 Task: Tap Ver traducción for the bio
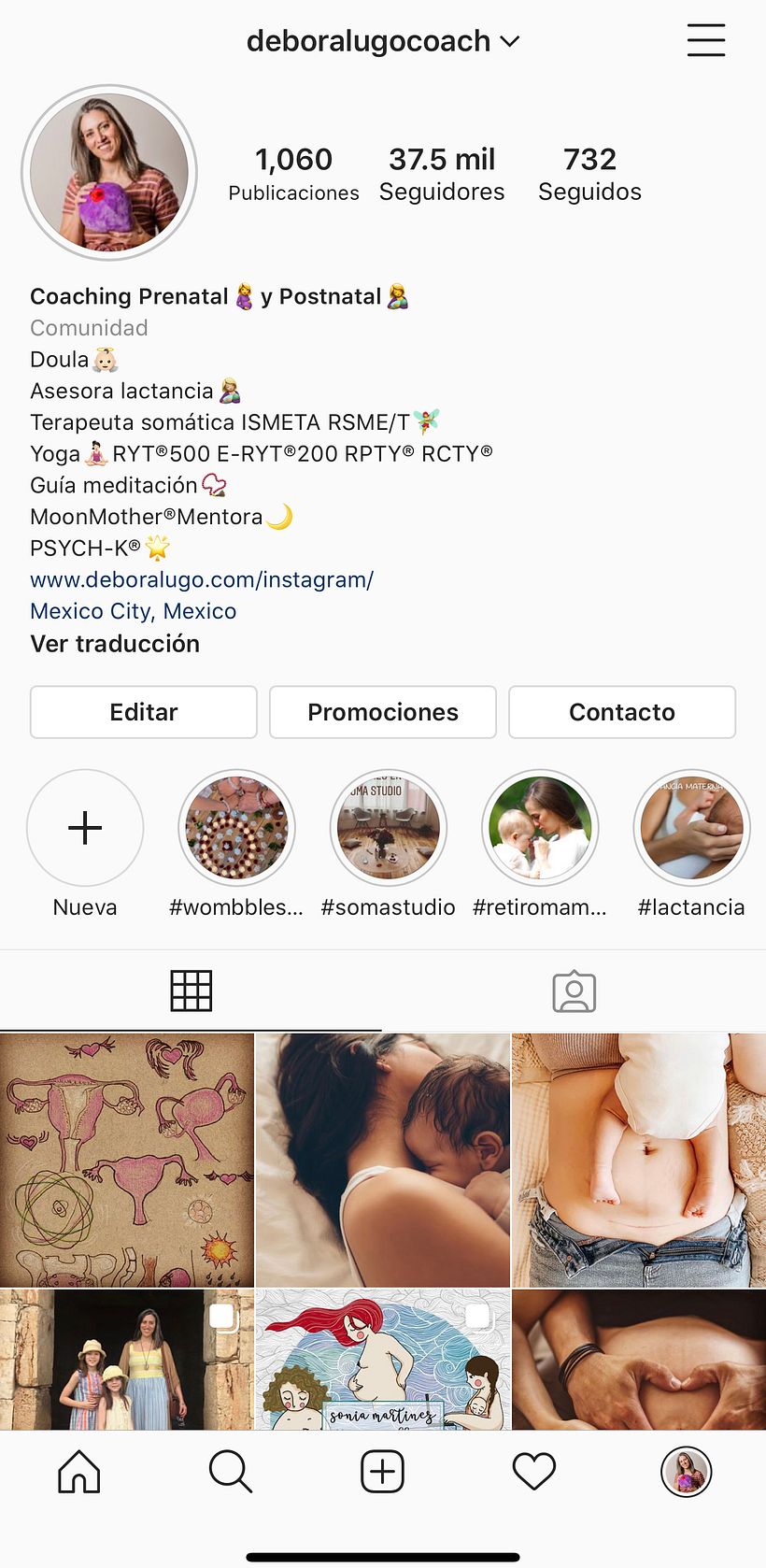(115, 644)
